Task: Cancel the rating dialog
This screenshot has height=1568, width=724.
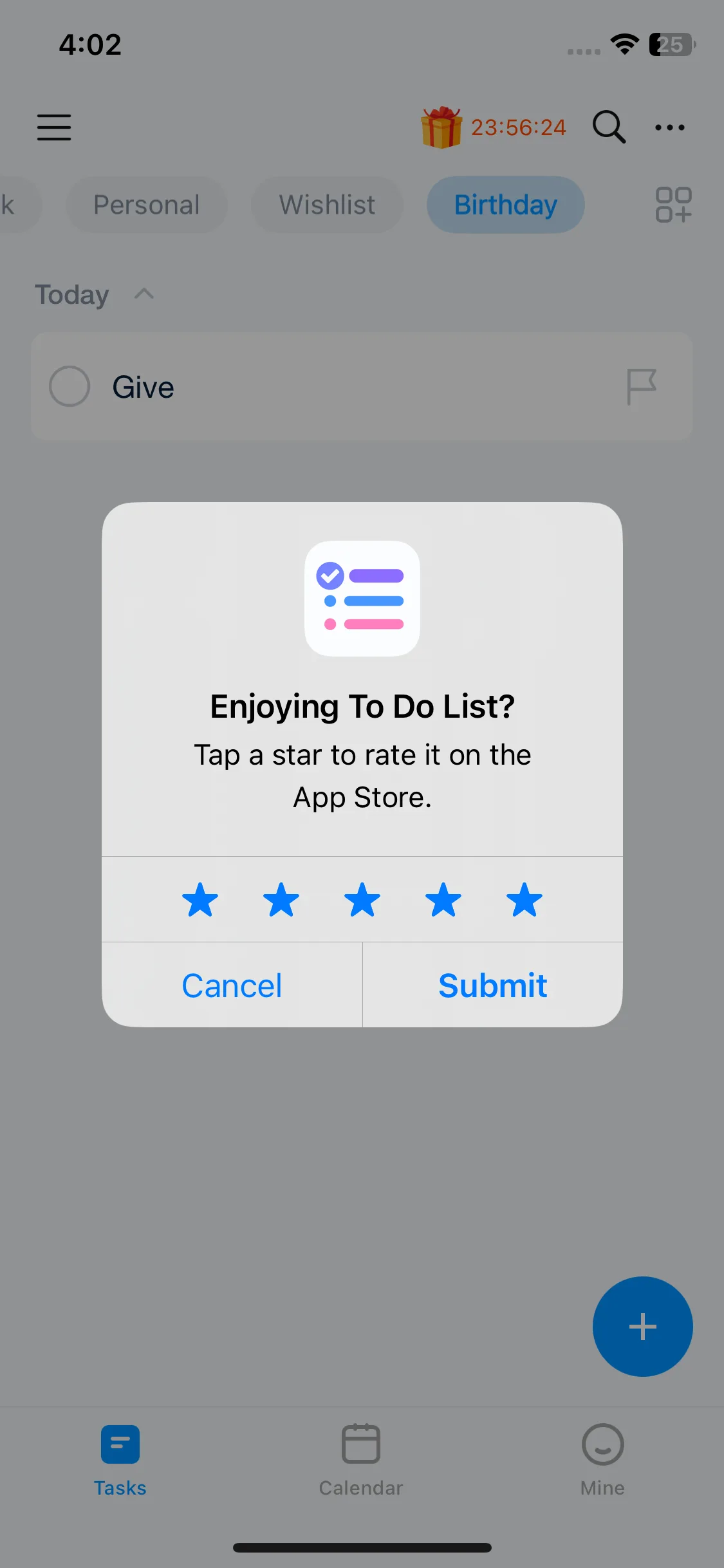Action: pos(232,985)
